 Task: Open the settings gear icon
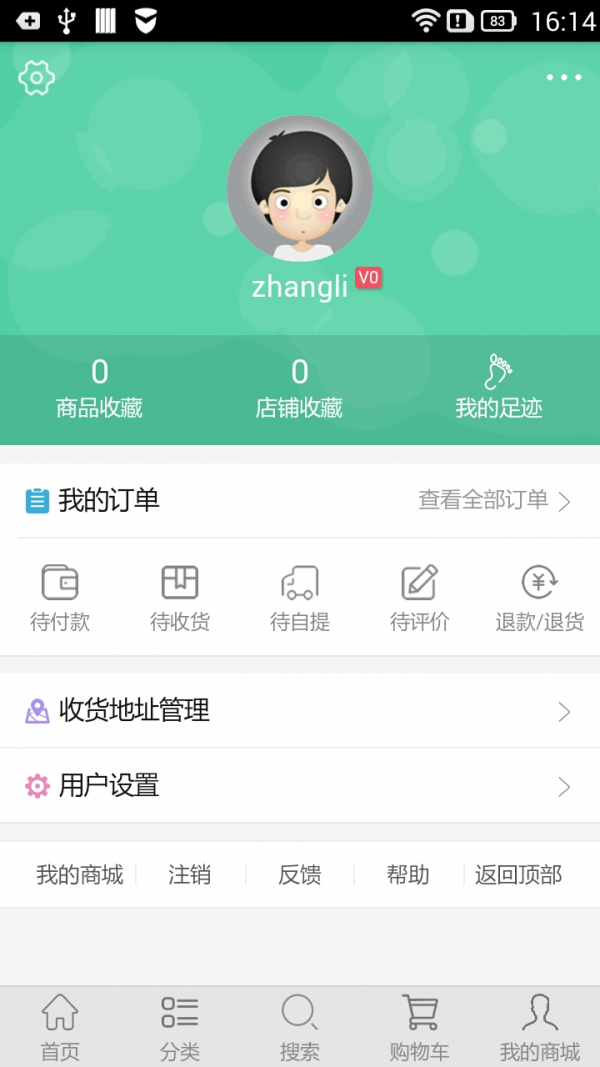coord(36,77)
